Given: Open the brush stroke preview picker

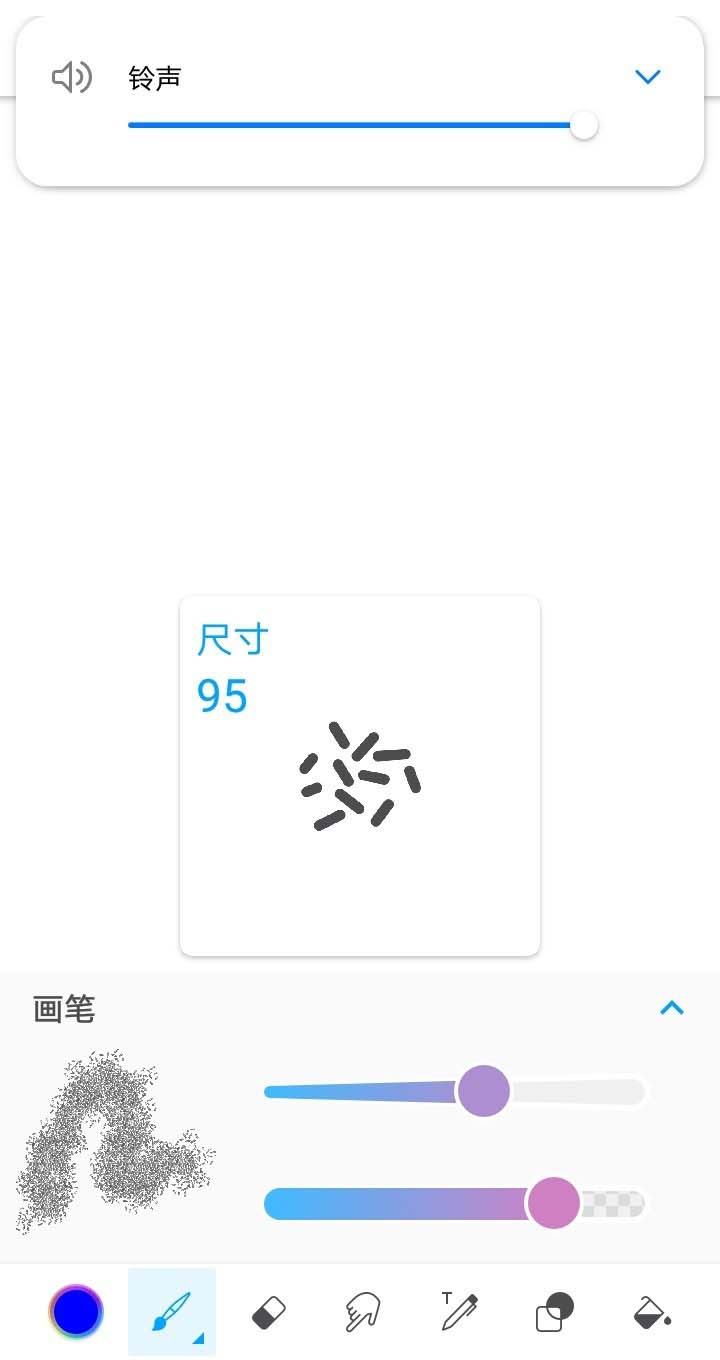Looking at the screenshot, I should [x=115, y=1140].
